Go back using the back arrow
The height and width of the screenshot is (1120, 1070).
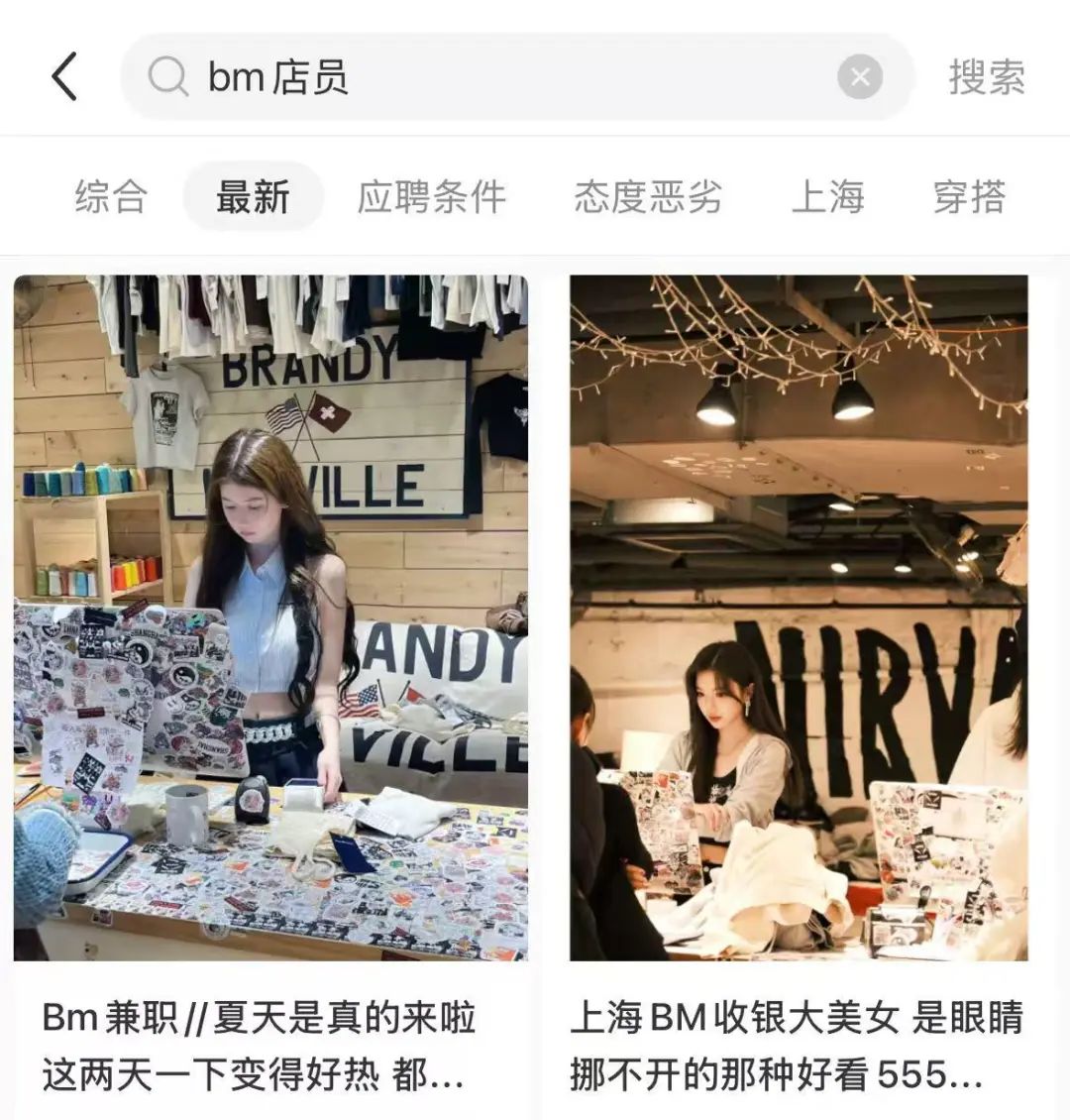pyautogui.click(x=64, y=77)
